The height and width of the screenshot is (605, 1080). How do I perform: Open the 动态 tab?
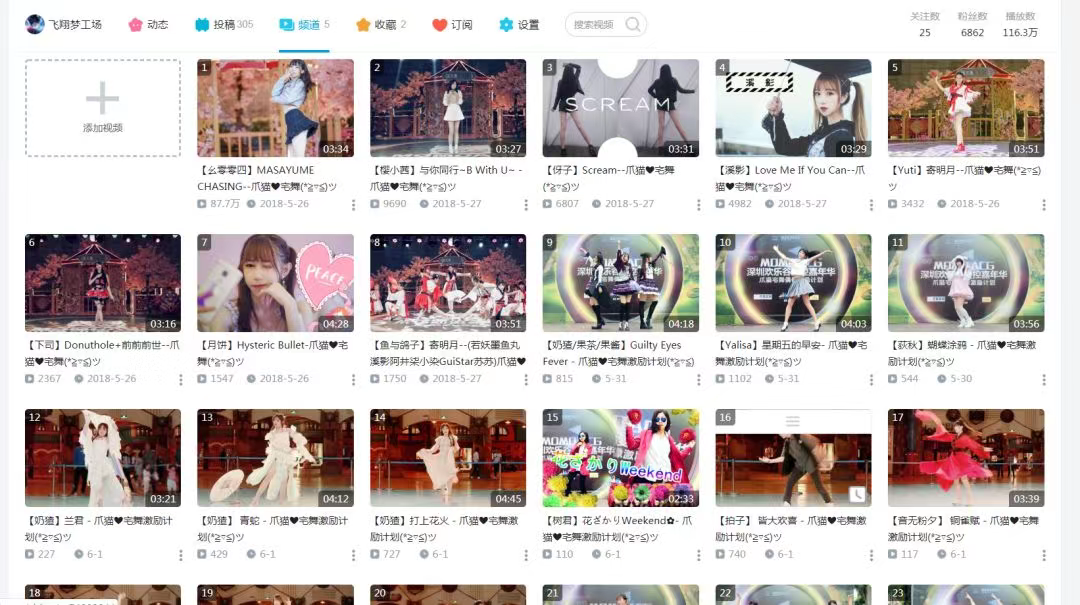(148, 25)
